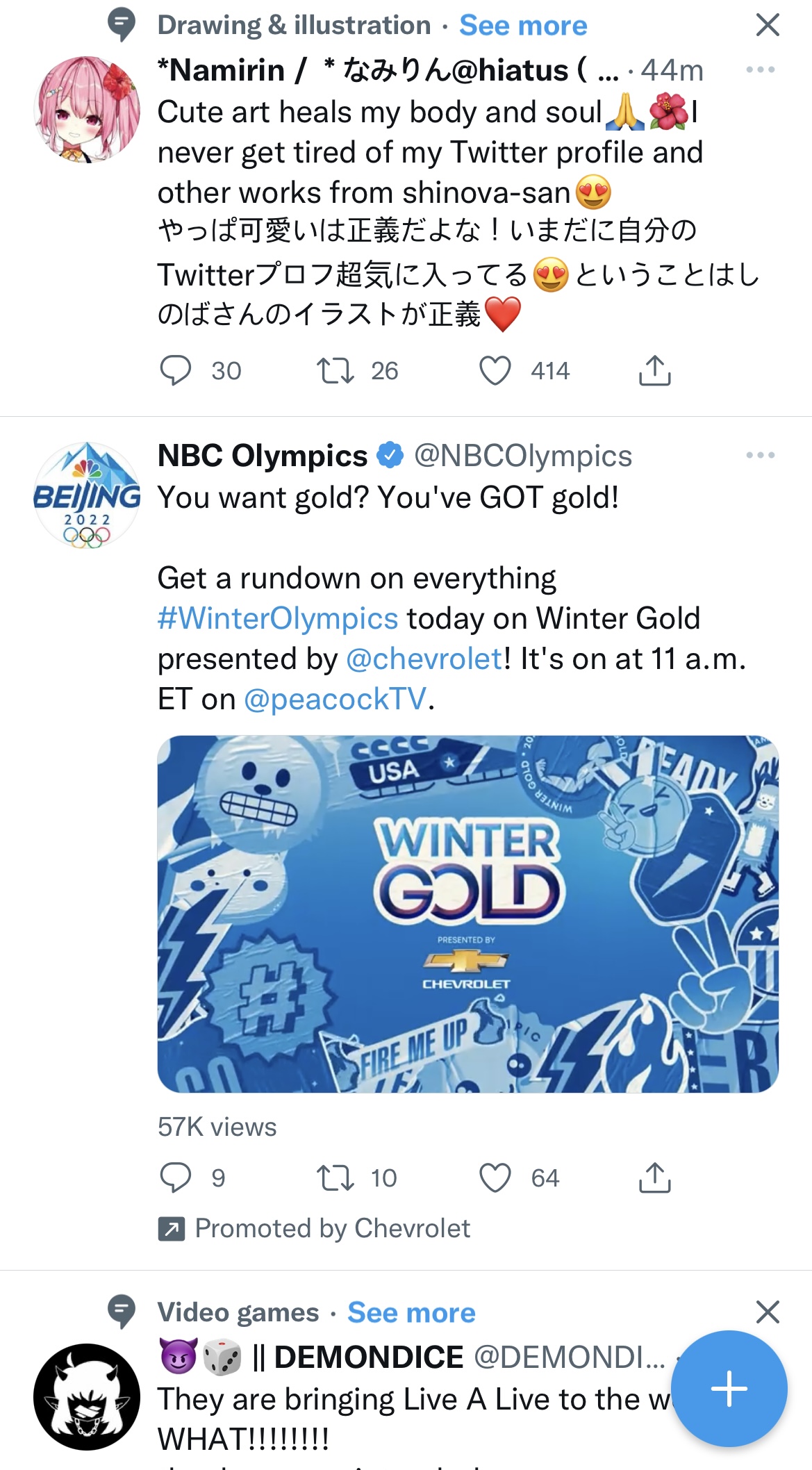Retweet the NBC Olympics tweet

pyautogui.click(x=335, y=1178)
